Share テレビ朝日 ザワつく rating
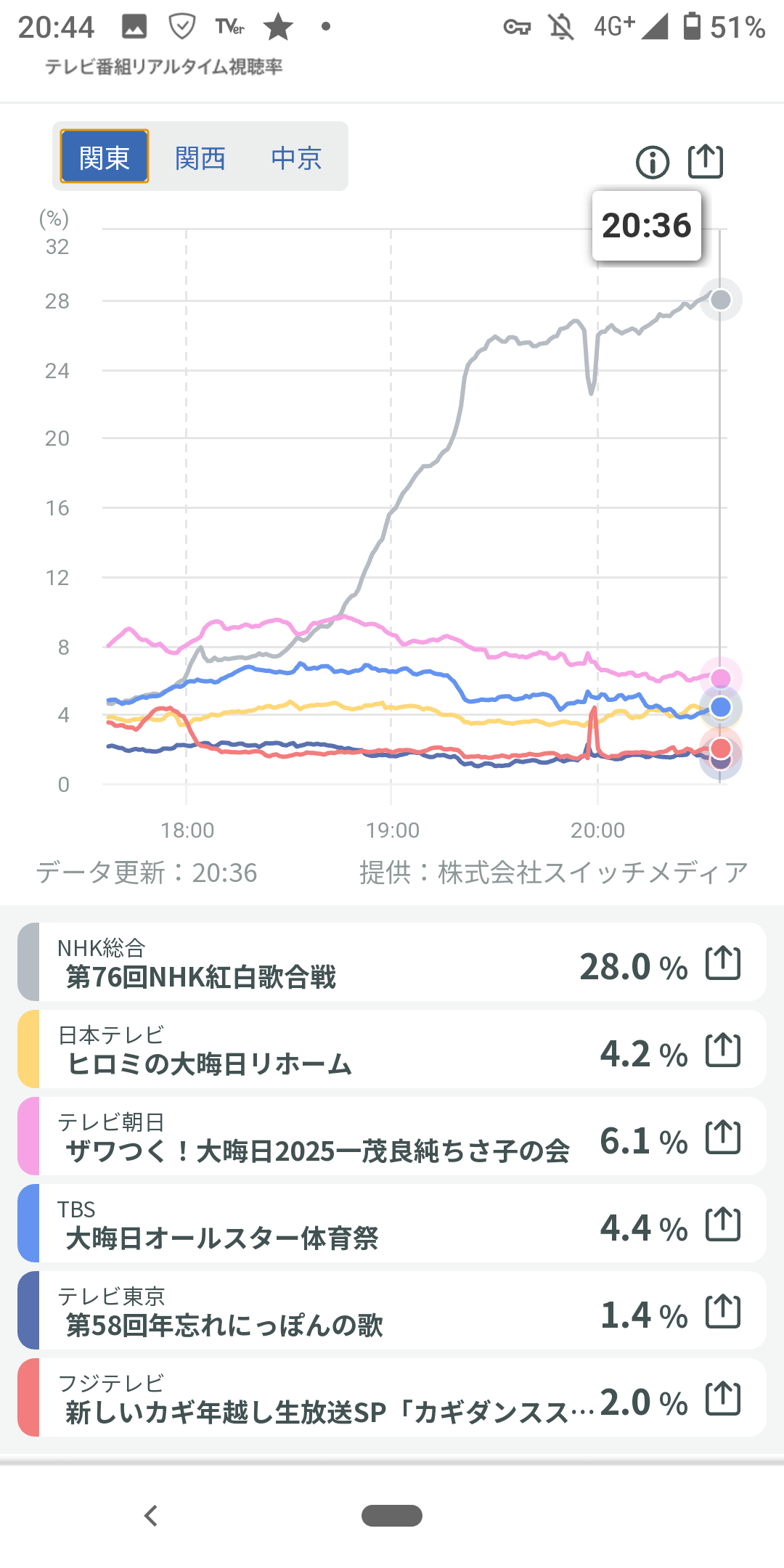 [723, 1138]
